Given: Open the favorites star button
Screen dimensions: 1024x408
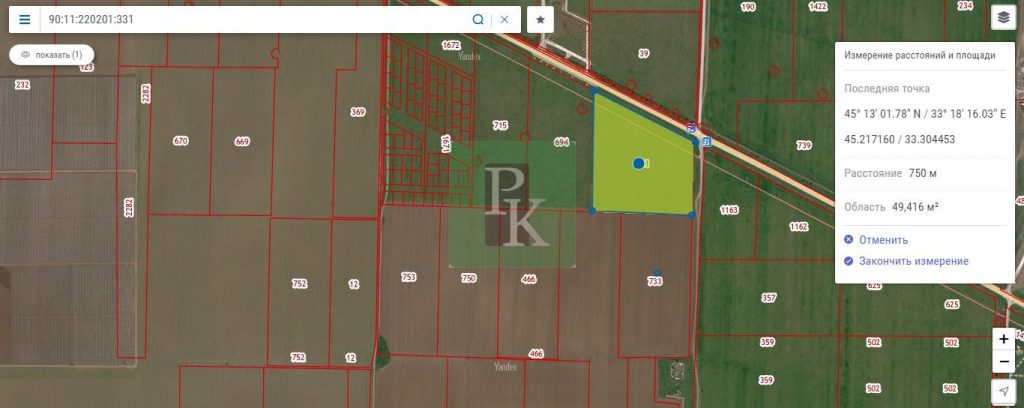Looking at the screenshot, I should 540,19.
